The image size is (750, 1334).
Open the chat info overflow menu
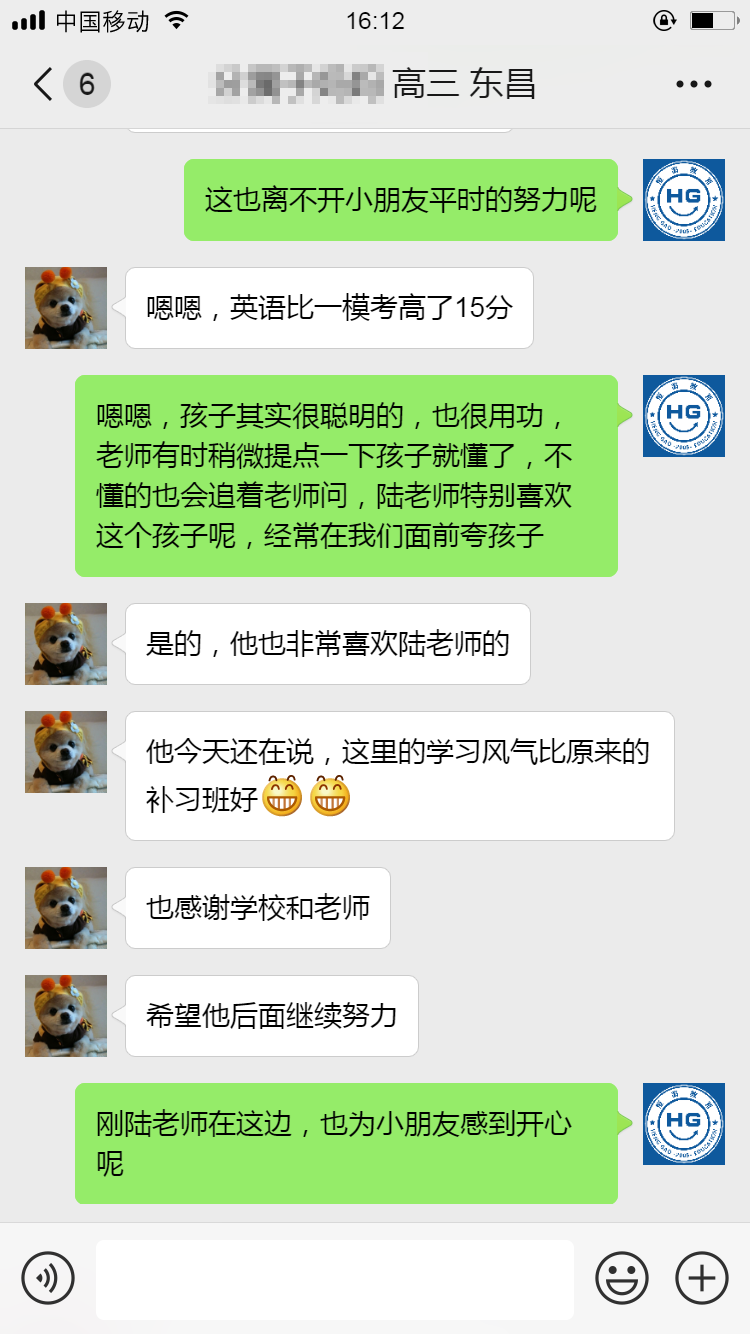point(693,85)
